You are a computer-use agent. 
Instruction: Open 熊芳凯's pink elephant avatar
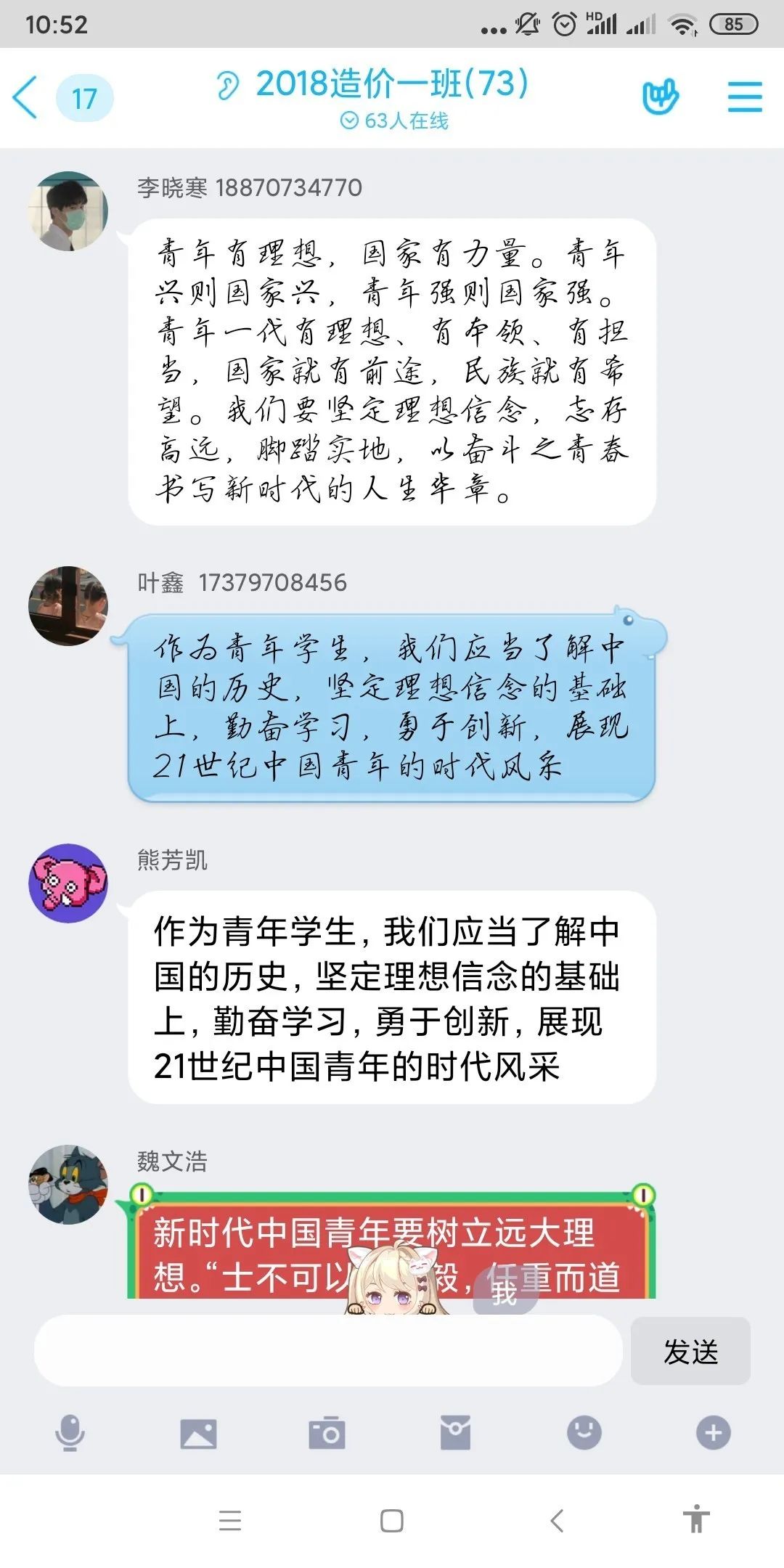68,883
